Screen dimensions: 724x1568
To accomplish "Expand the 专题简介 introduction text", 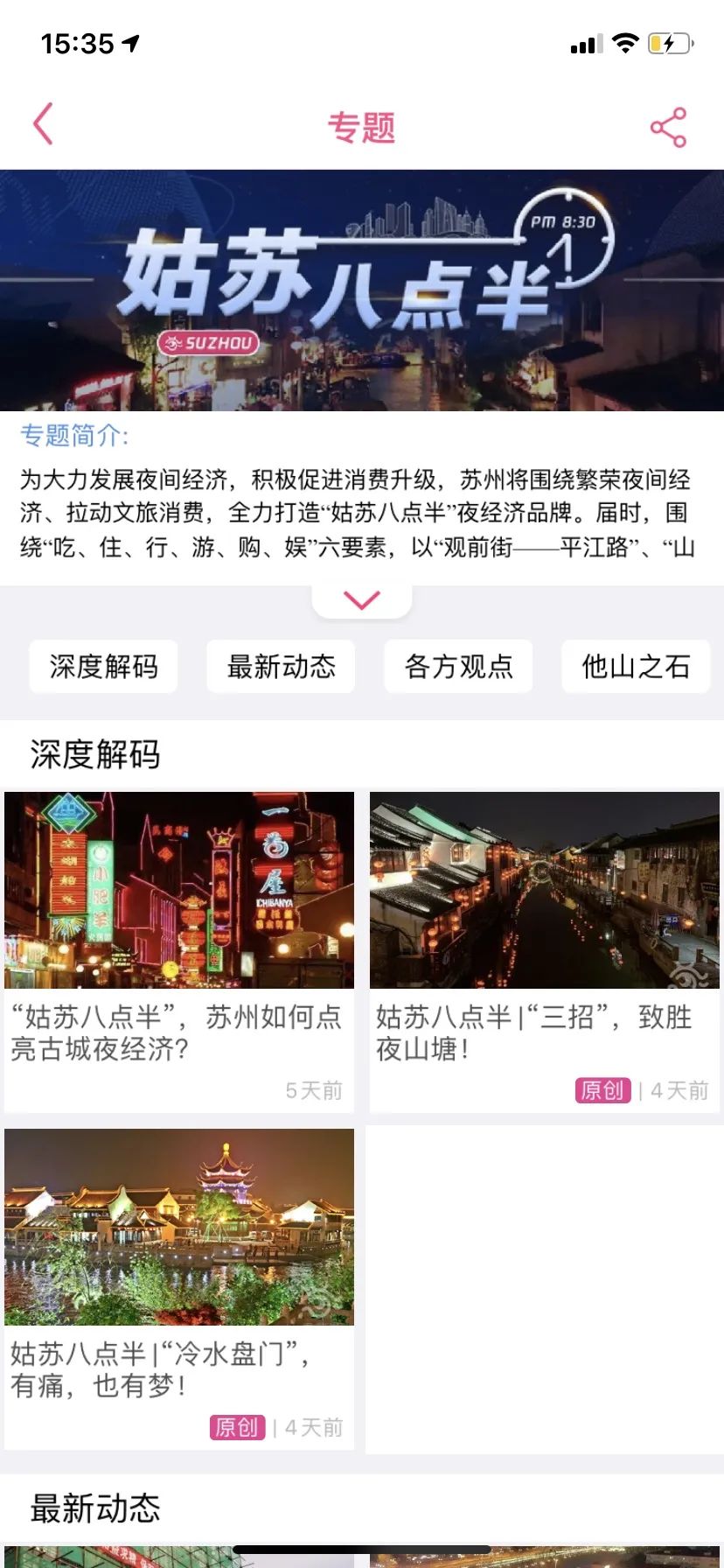I will point(362,600).
